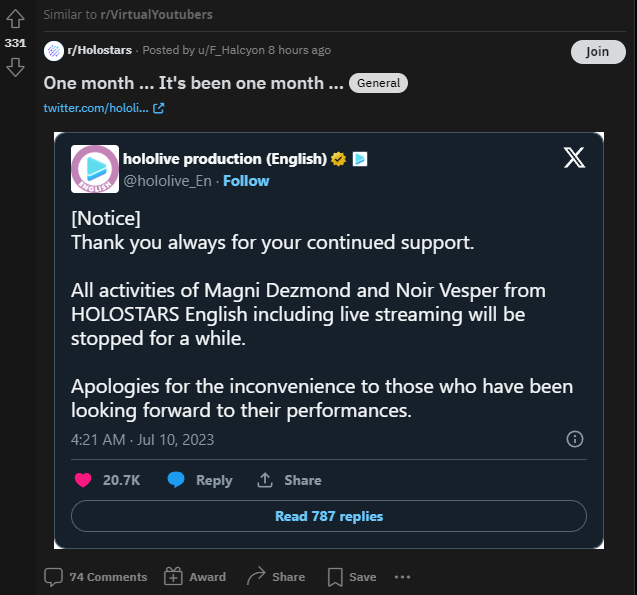Upvote this Holostars post

tap(15, 18)
